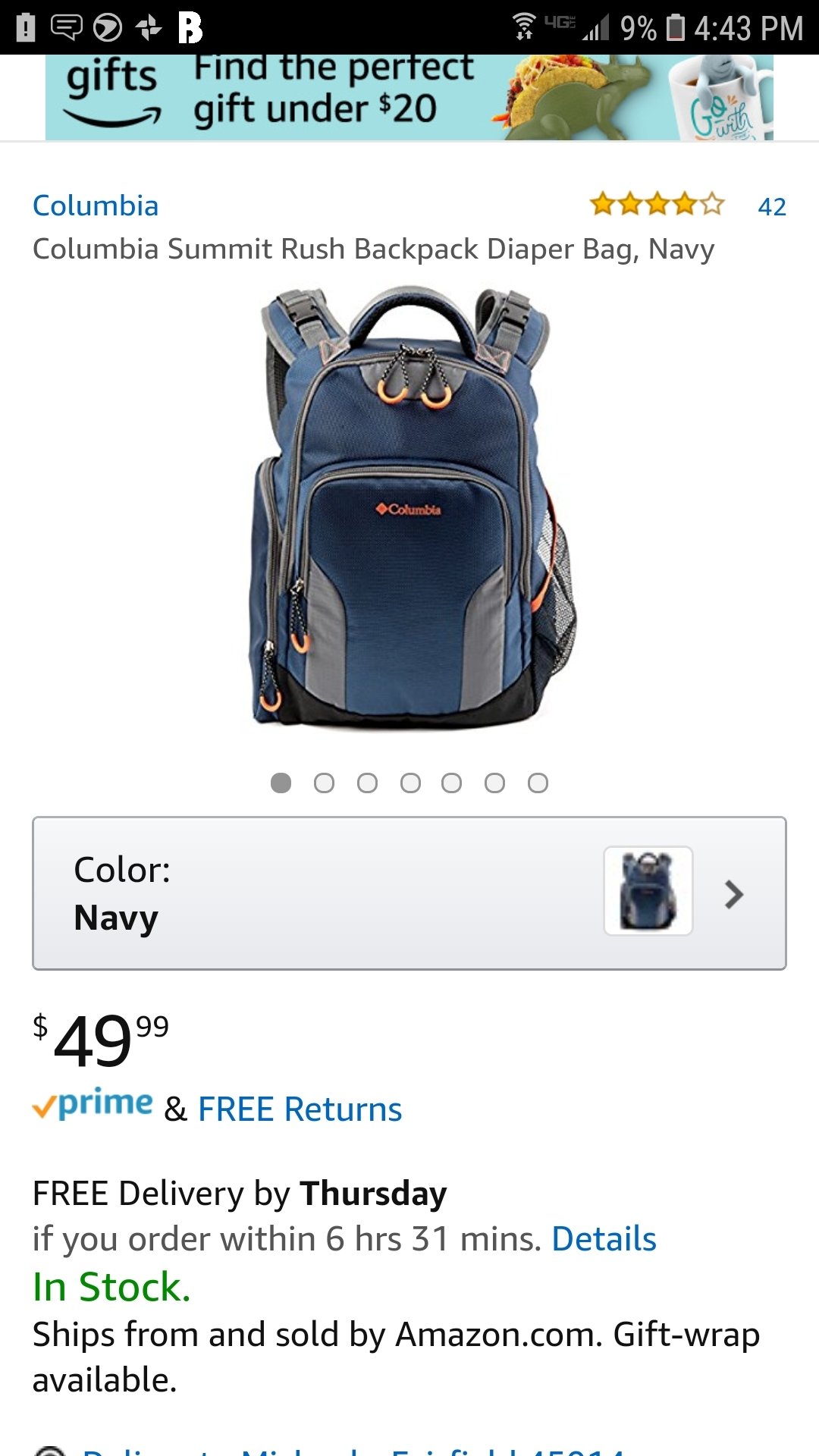Open delivery Details link
This screenshot has width=819, height=1456.
click(604, 1239)
